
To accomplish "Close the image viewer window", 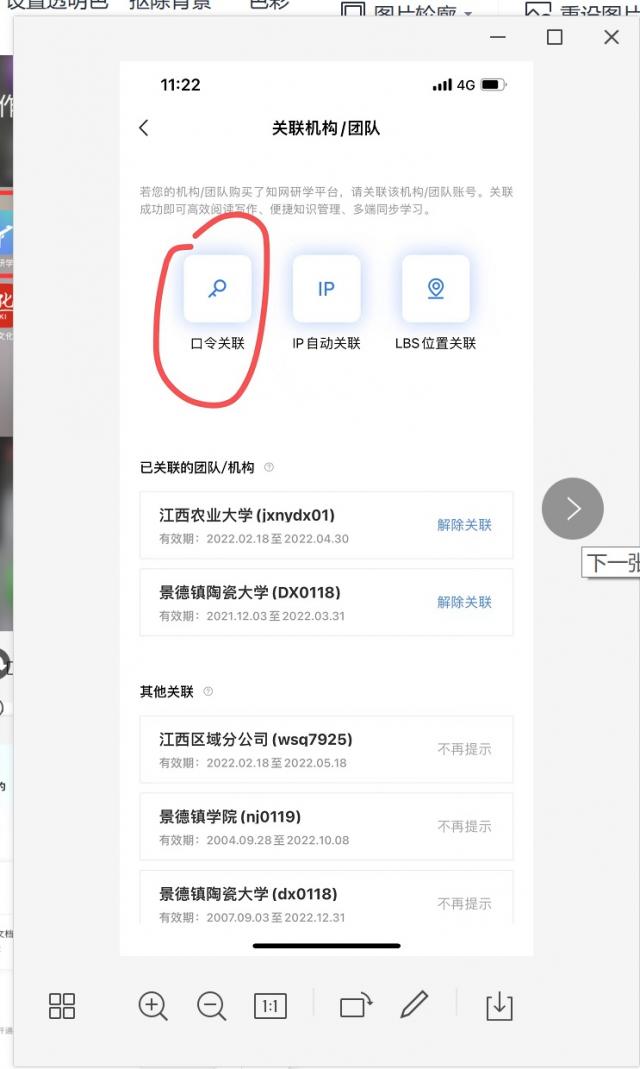I will pos(612,37).
